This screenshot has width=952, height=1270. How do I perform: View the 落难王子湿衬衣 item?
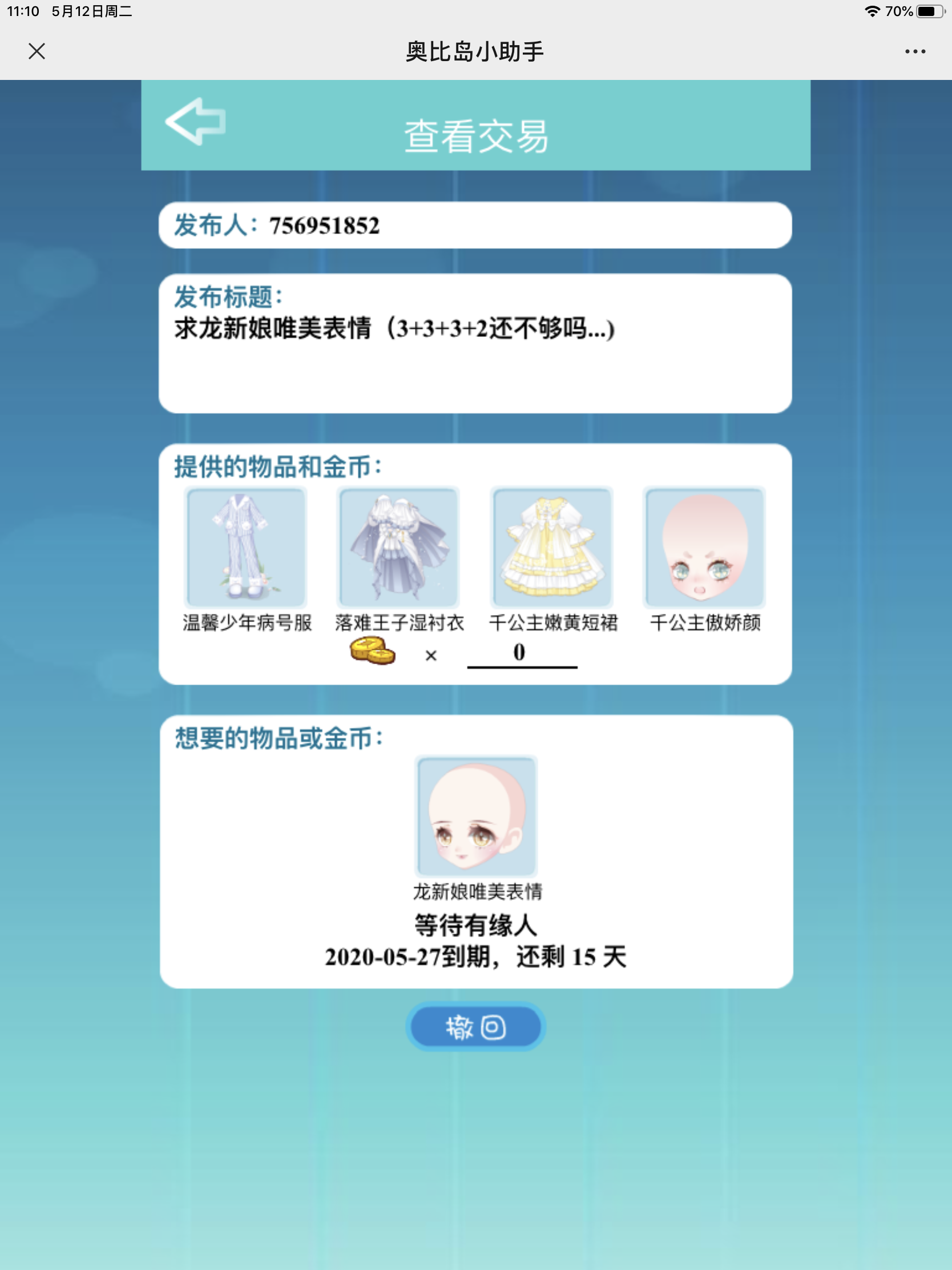pos(398,548)
